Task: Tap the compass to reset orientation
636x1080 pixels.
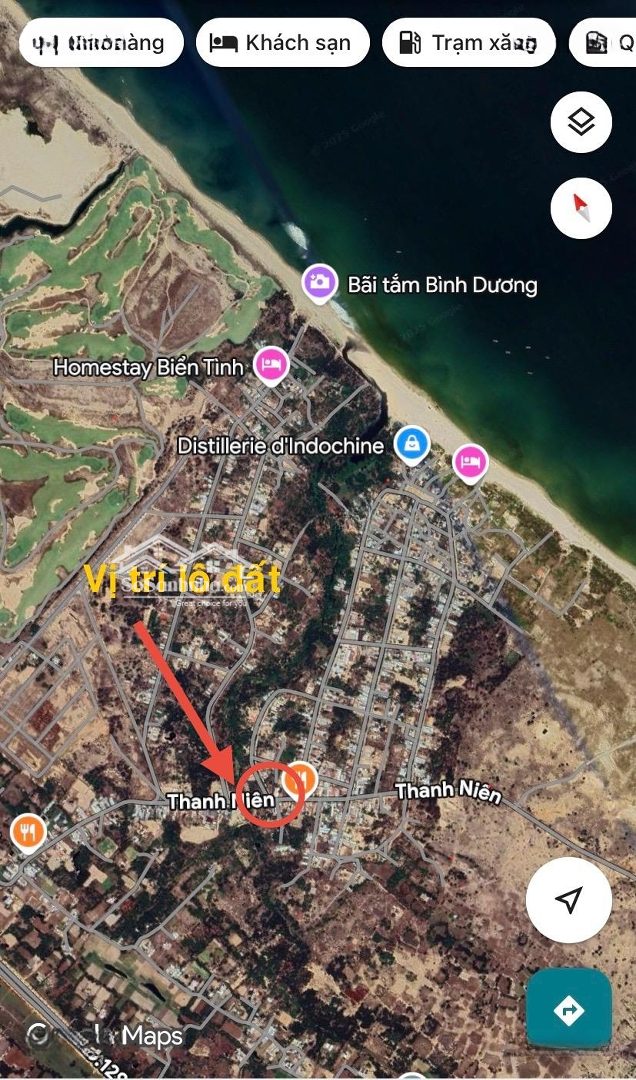Action: [581, 208]
